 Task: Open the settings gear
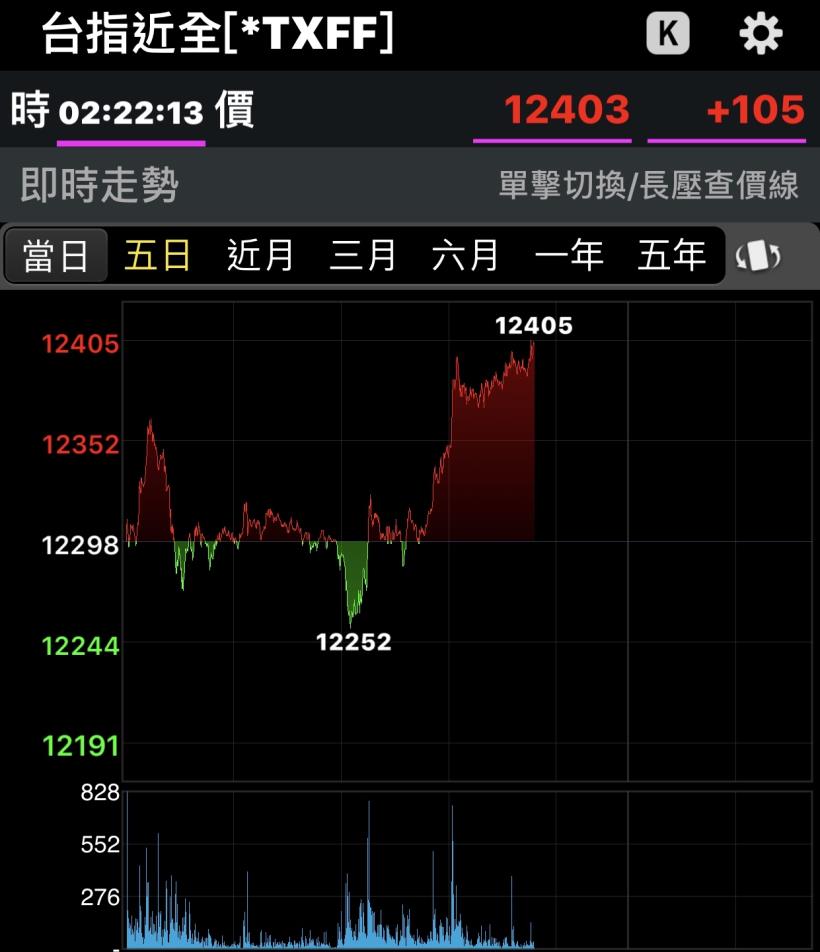[x=760, y=35]
